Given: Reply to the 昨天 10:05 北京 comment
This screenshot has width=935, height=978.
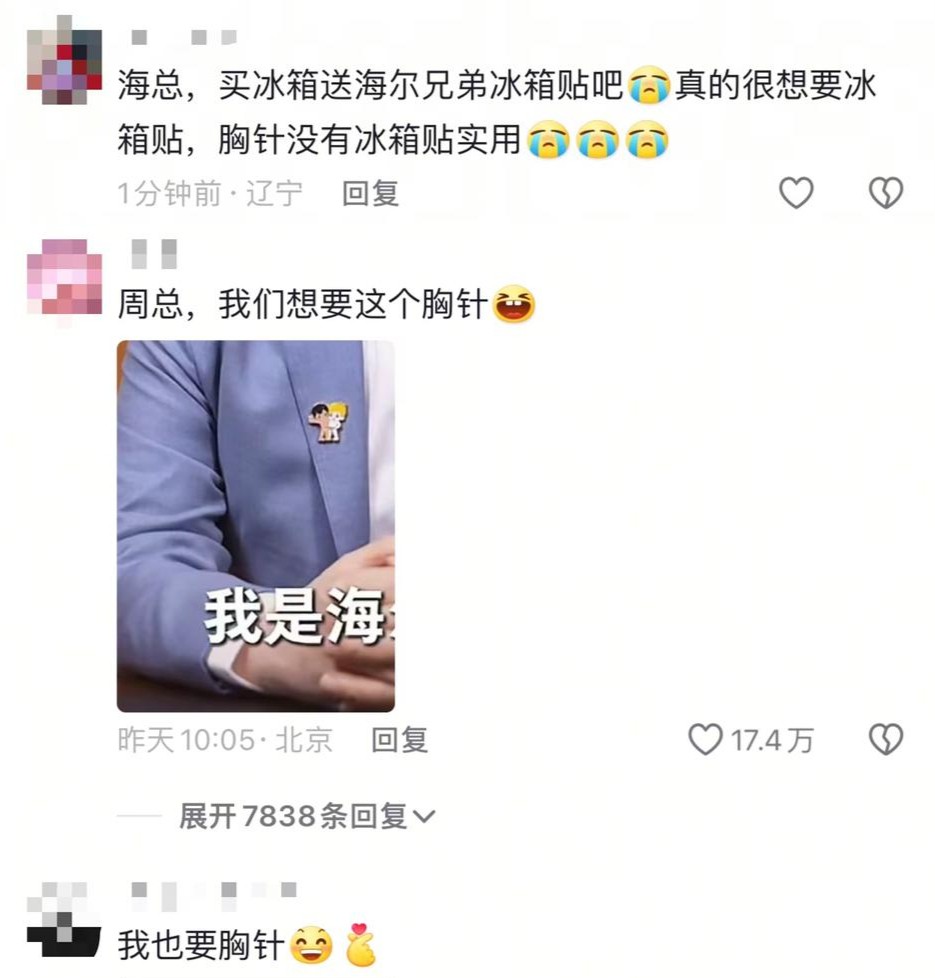Looking at the screenshot, I should 399,740.
